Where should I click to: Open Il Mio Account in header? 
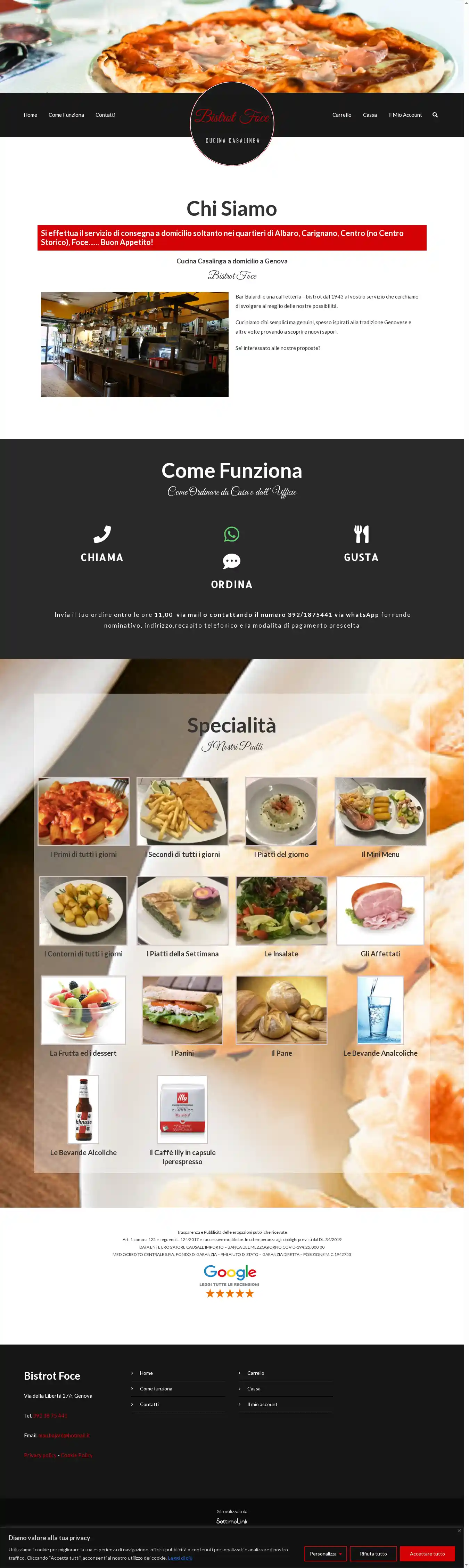(x=404, y=115)
